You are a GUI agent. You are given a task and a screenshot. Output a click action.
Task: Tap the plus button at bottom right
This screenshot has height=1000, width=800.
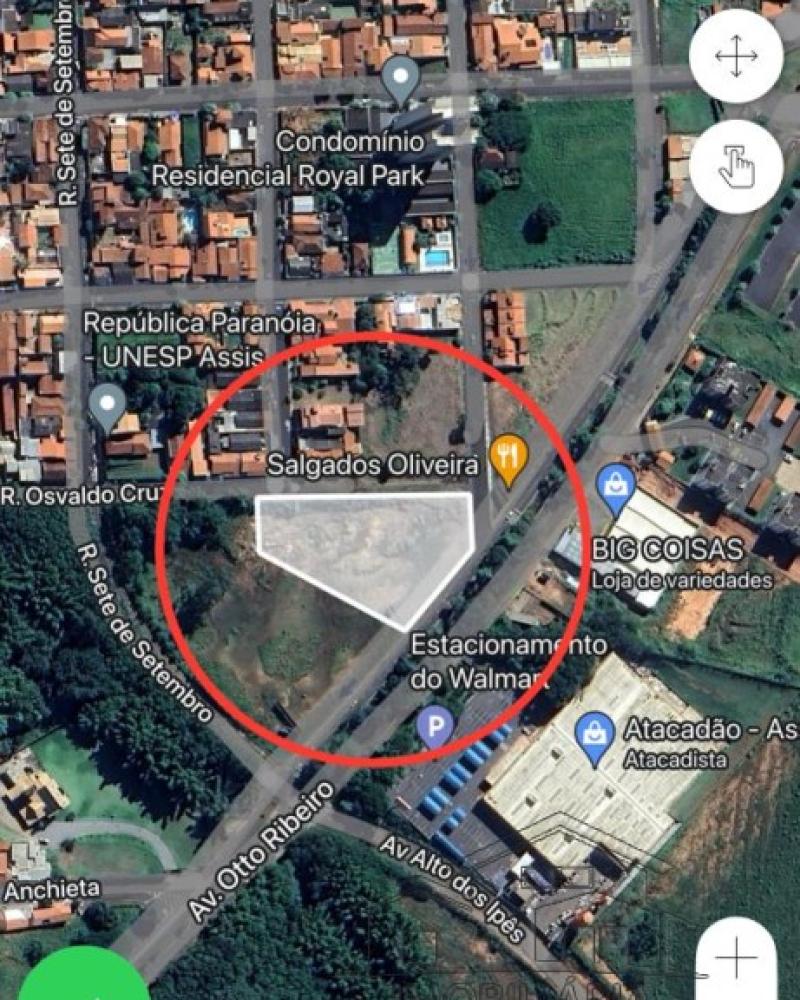click(737, 958)
